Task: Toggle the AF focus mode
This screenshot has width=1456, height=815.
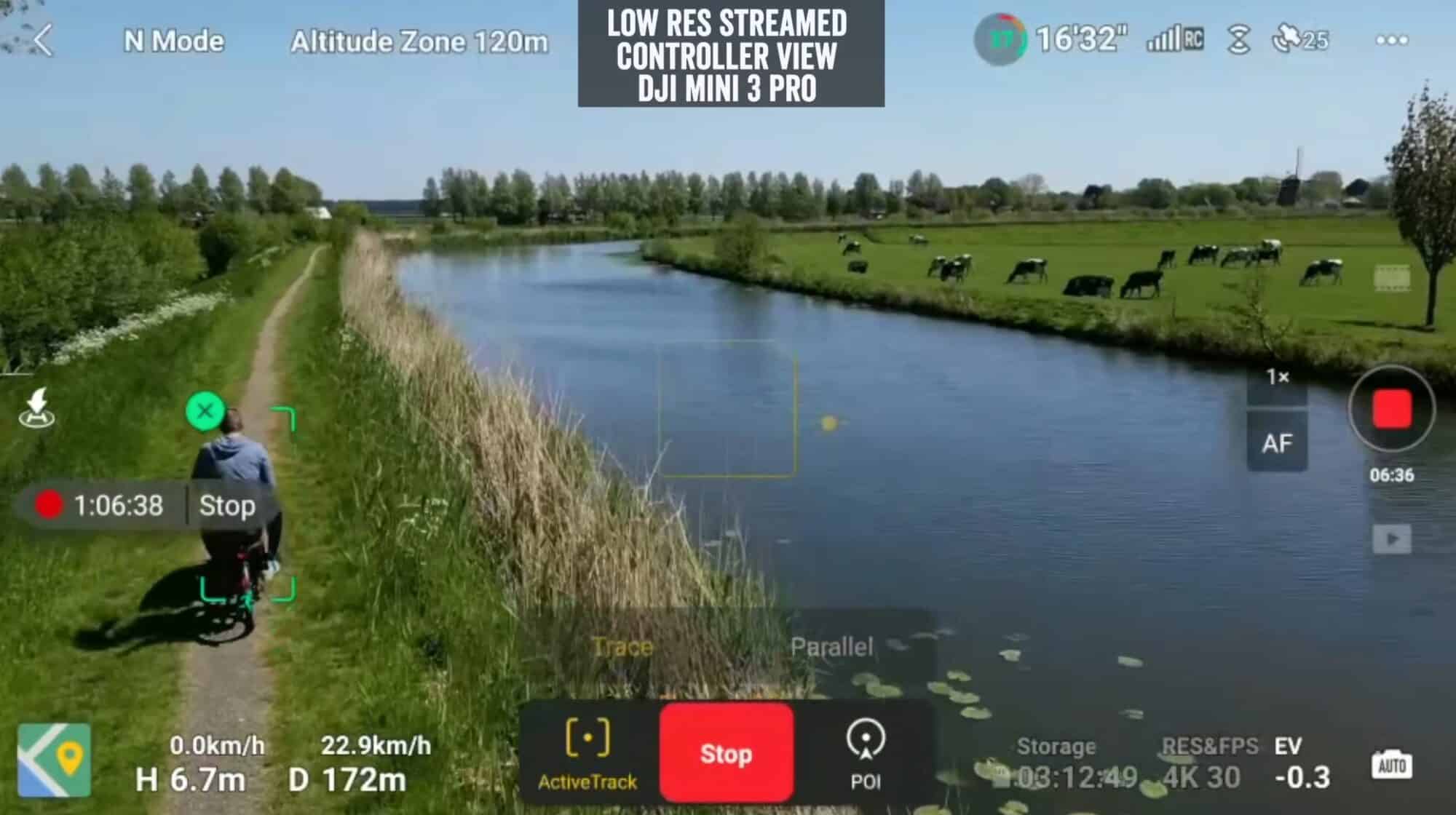Action: pyautogui.click(x=1277, y=442)
